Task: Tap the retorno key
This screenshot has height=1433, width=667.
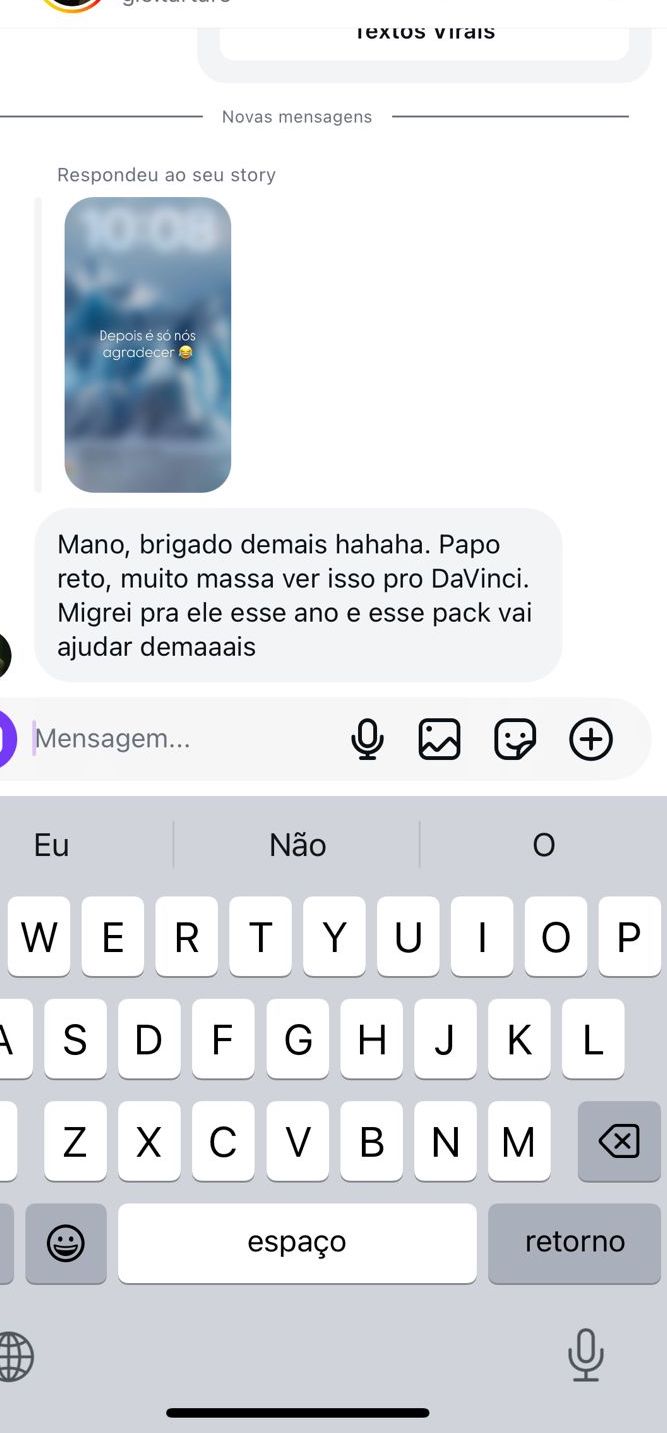Action: (574, 1242)
